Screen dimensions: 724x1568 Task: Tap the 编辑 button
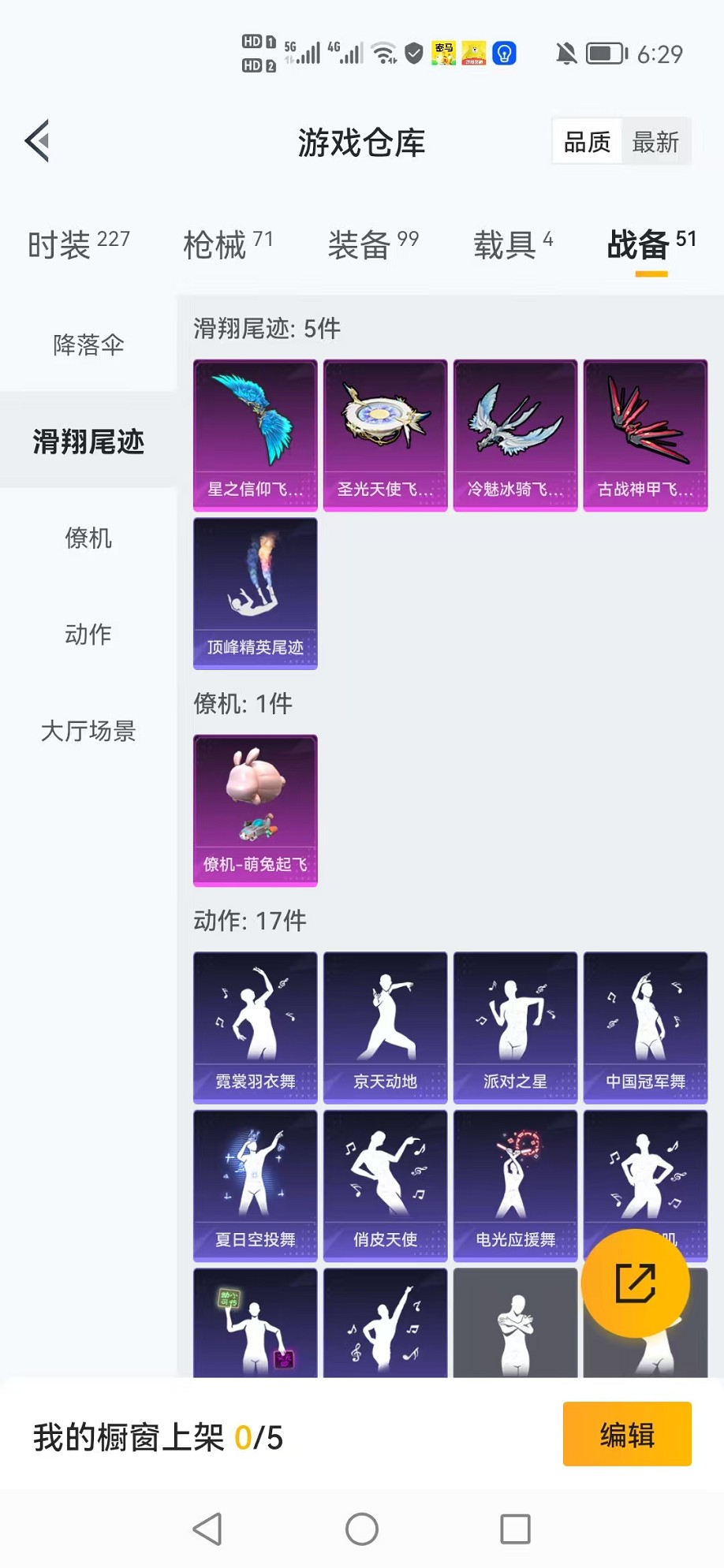click(x=627, y=1434)
